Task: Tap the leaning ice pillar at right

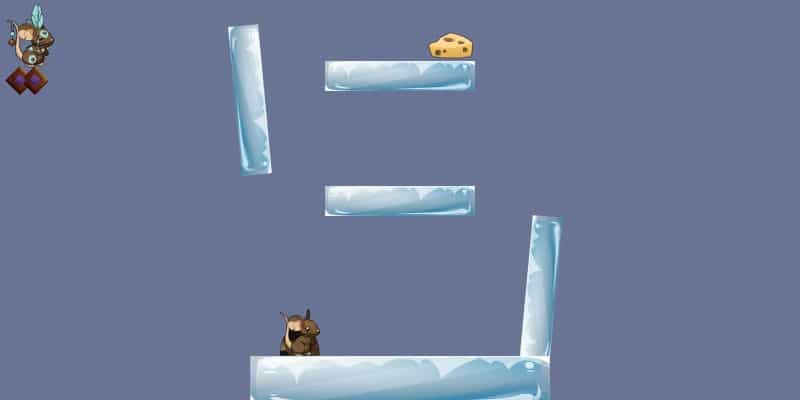Action: (x=541, y=286)
